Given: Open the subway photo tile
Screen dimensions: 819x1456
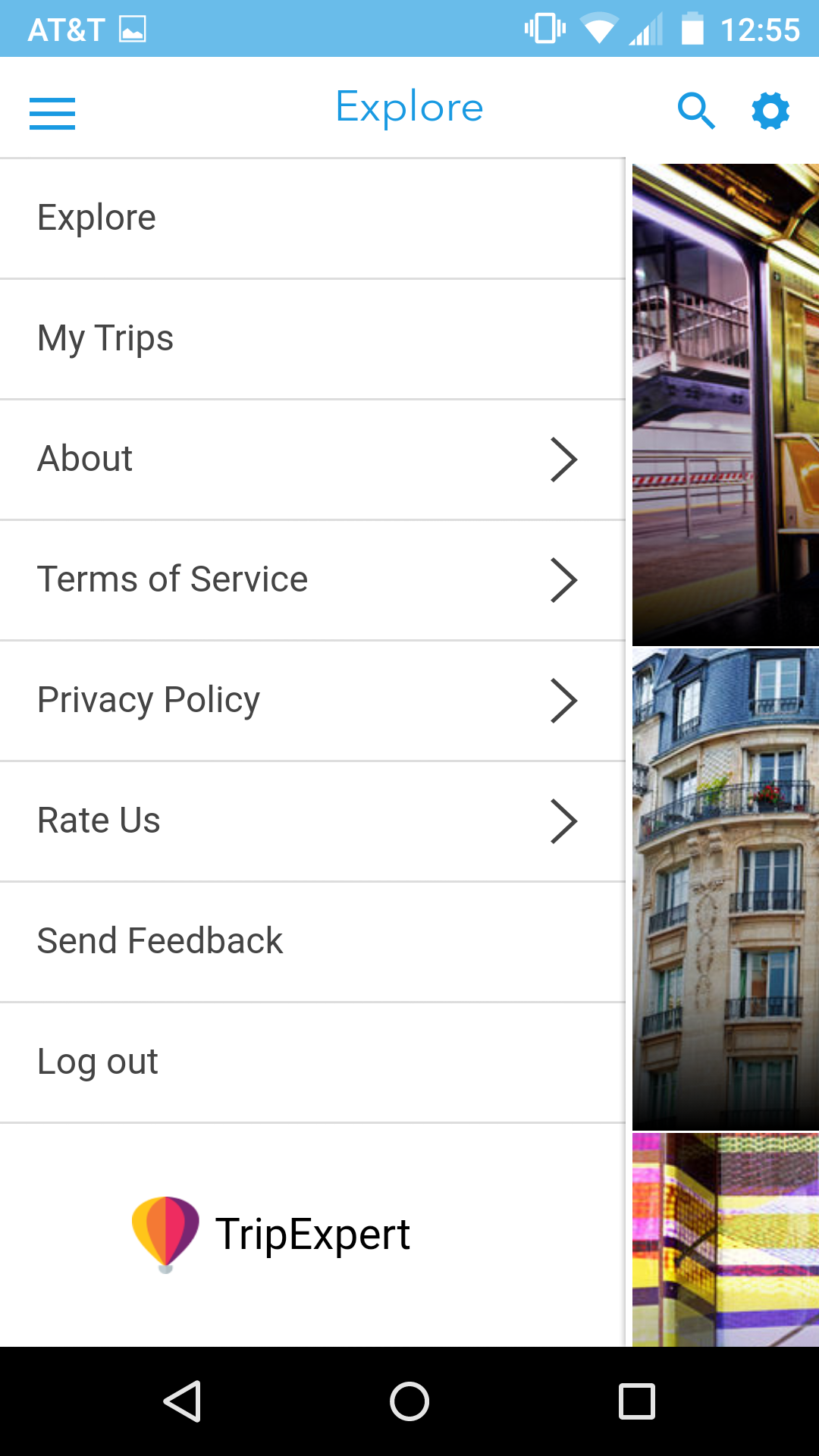Looking at the screenshot, I should click(x=726, y=405).
